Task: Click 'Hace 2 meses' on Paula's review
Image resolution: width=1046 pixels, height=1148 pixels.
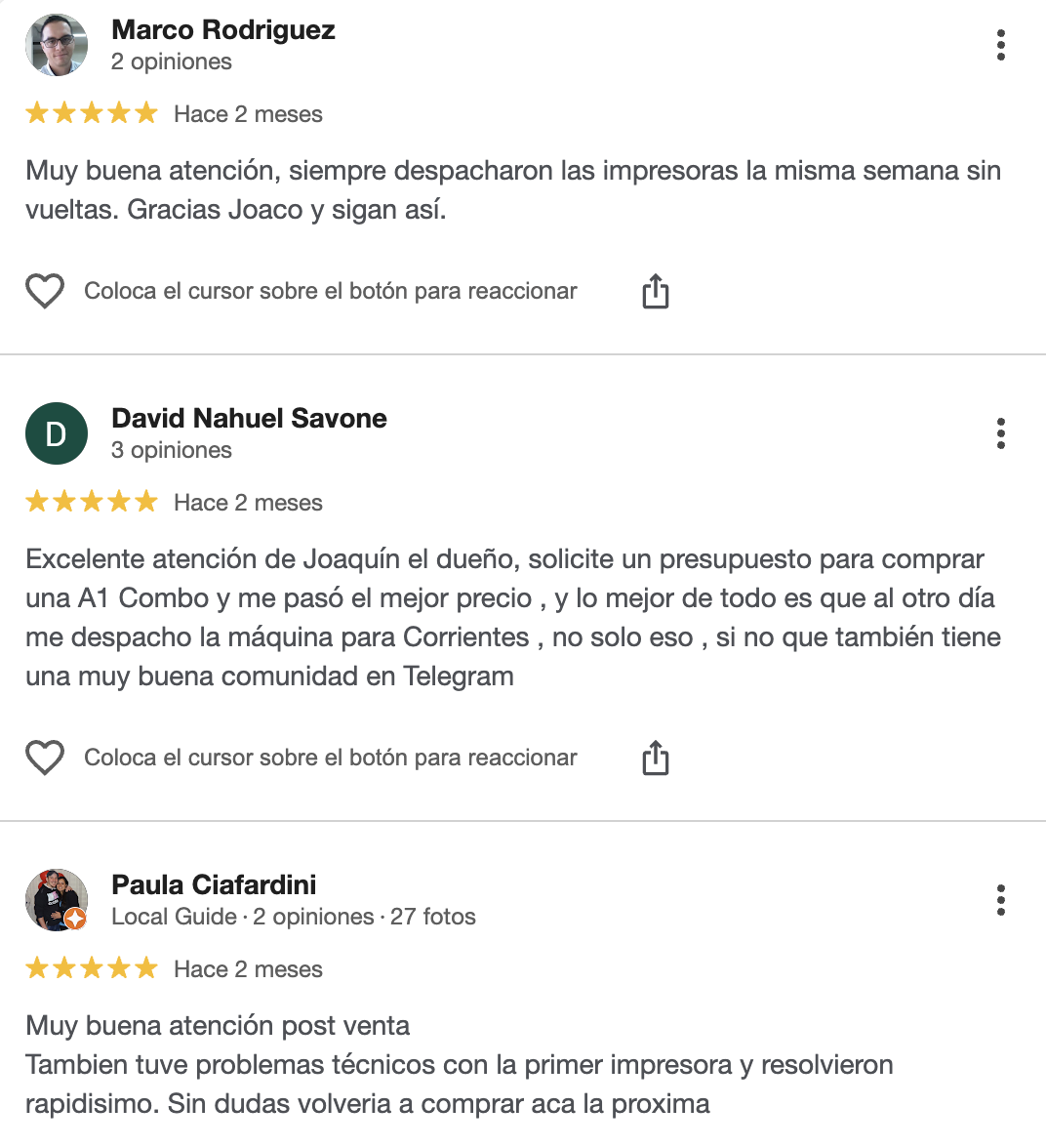Action: click(248, 967)
